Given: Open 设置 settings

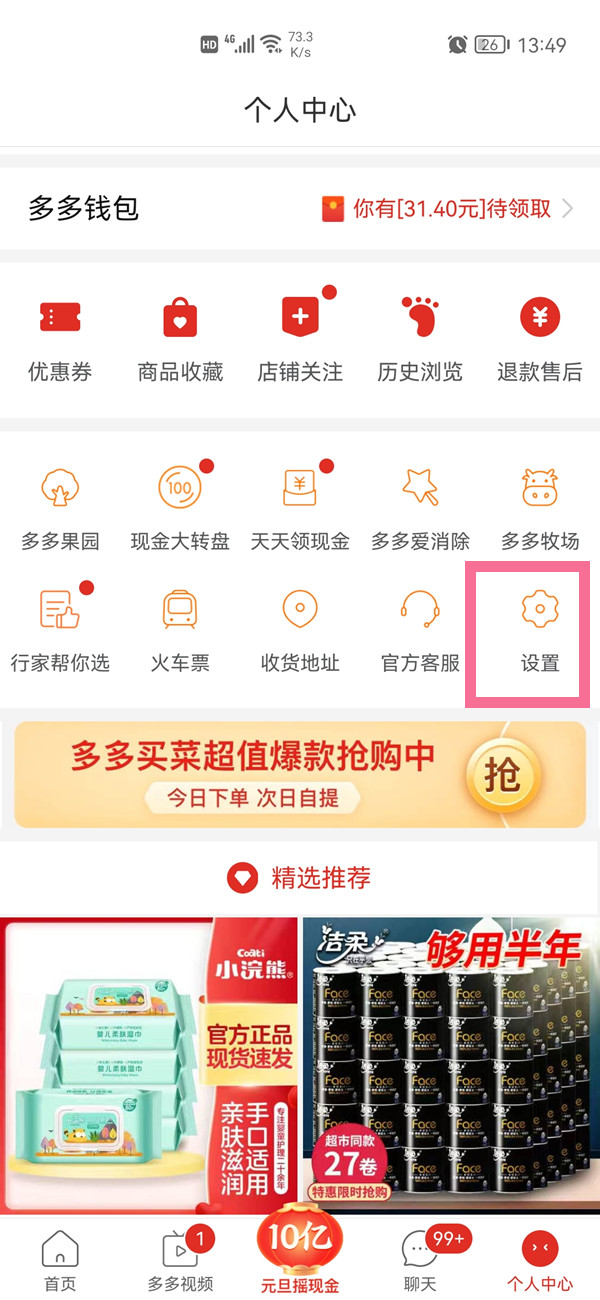Looking at the screenshot, I should click(x=540, y=630).
